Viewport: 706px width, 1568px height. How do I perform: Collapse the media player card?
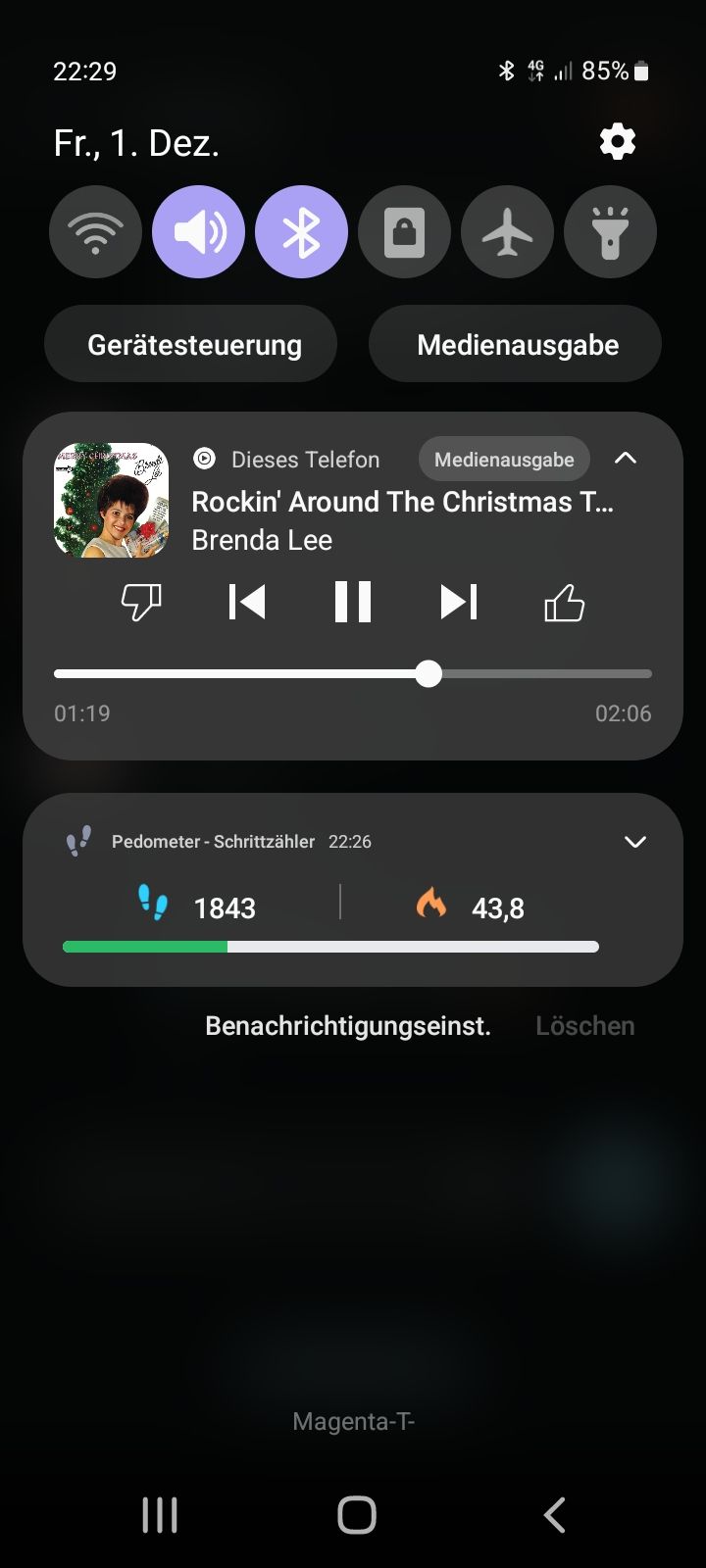pos(626,458)
